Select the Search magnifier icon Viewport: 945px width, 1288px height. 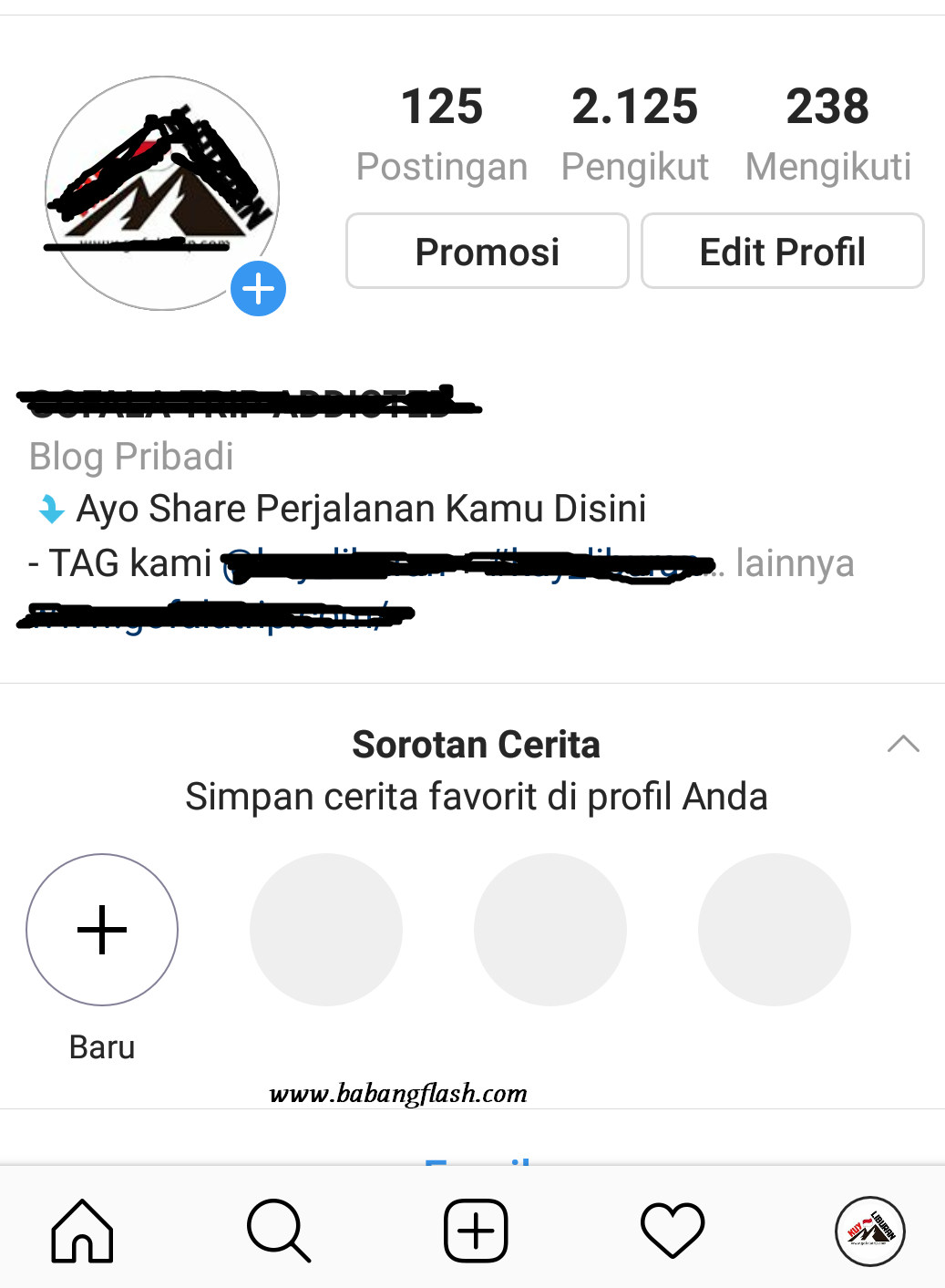tap(278, 1231)
